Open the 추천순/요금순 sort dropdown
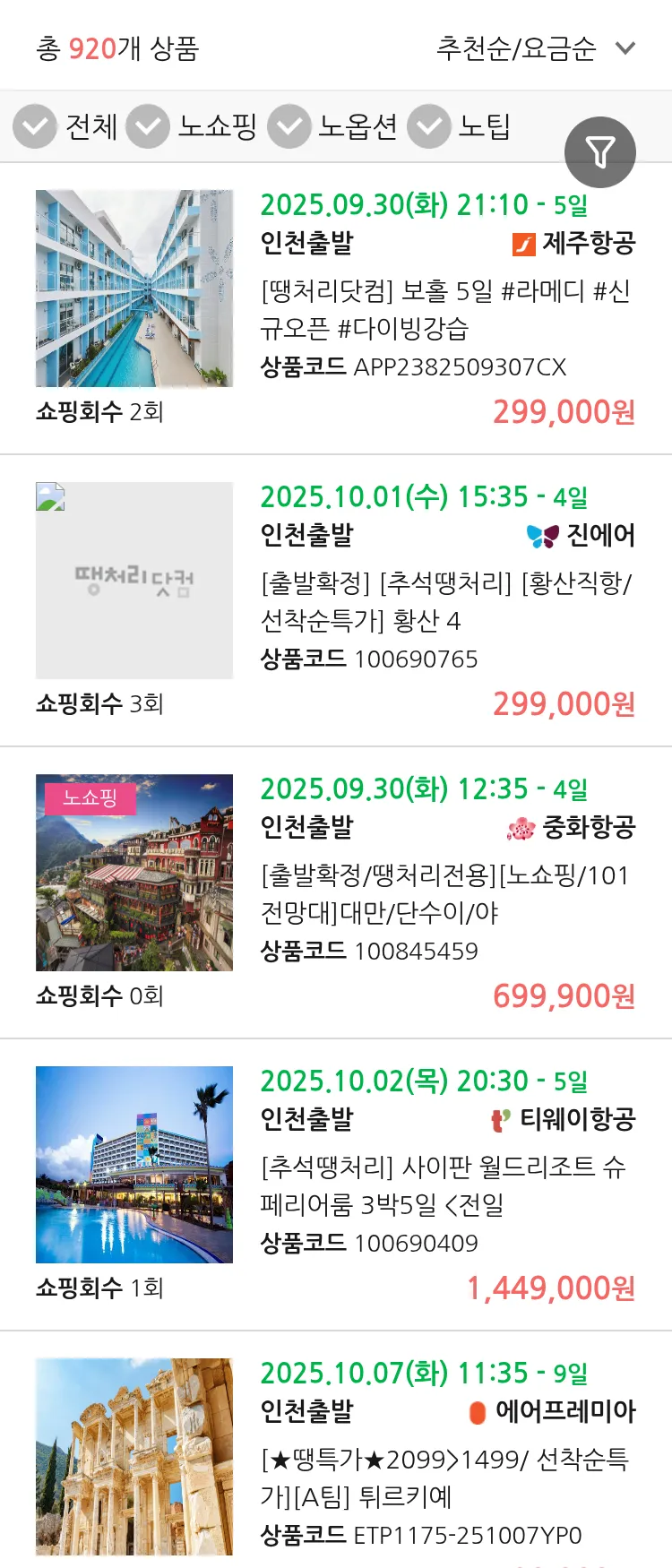 click(x=515, y=49)
